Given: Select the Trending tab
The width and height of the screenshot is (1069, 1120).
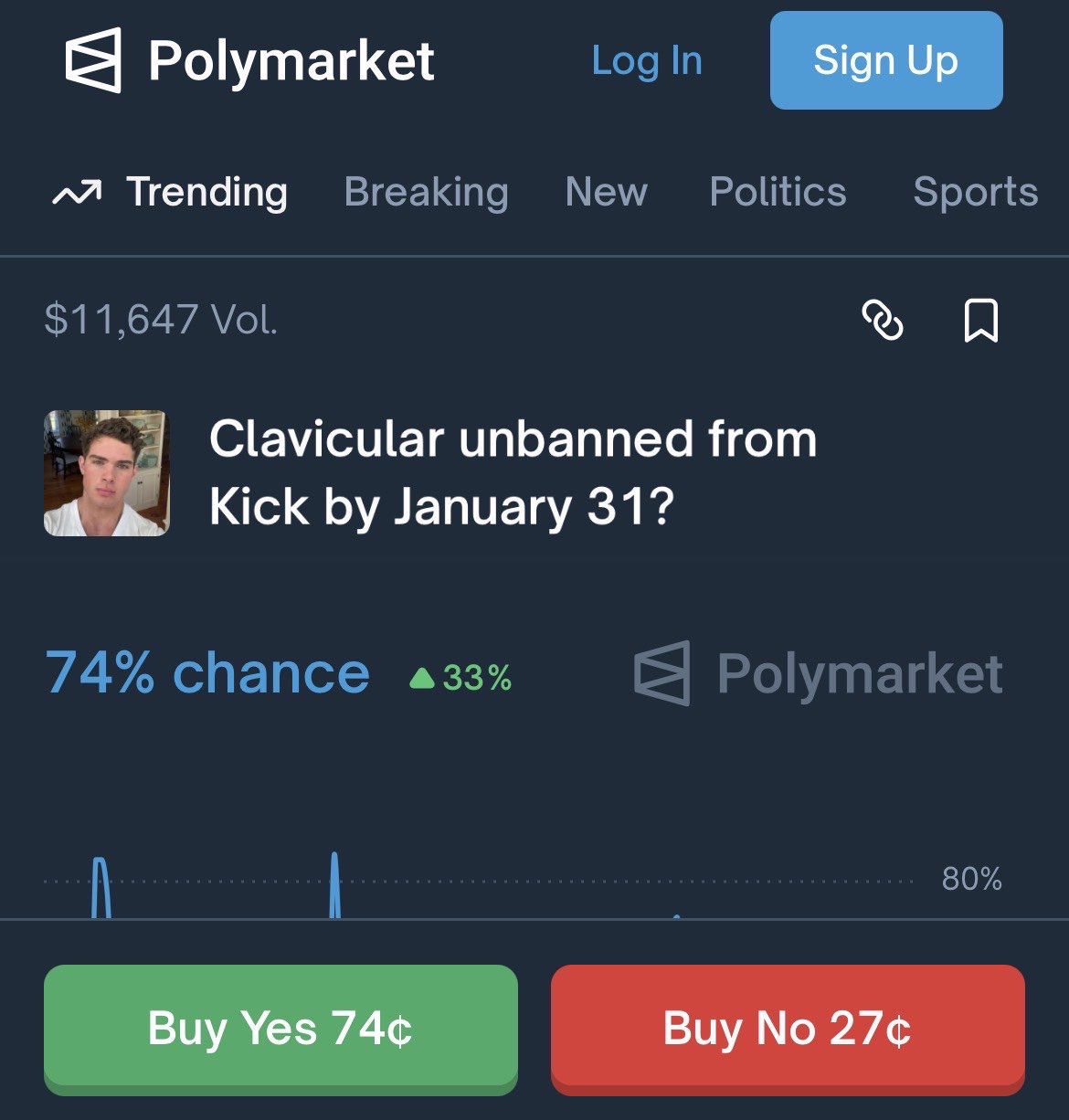Looking at the screenshot, I should click(207, 193).
